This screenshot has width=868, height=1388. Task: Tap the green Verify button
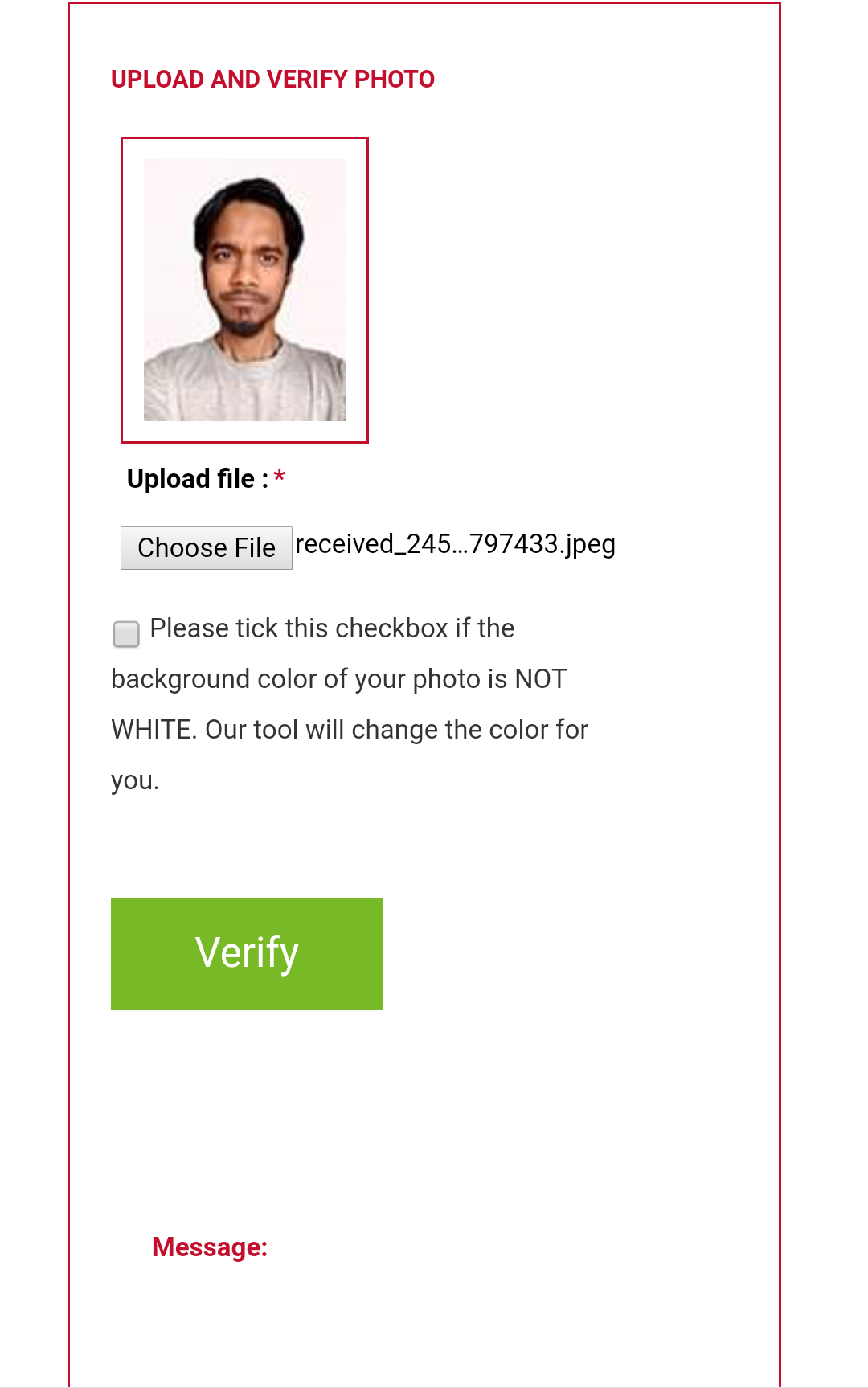click(x=247, y=953)
